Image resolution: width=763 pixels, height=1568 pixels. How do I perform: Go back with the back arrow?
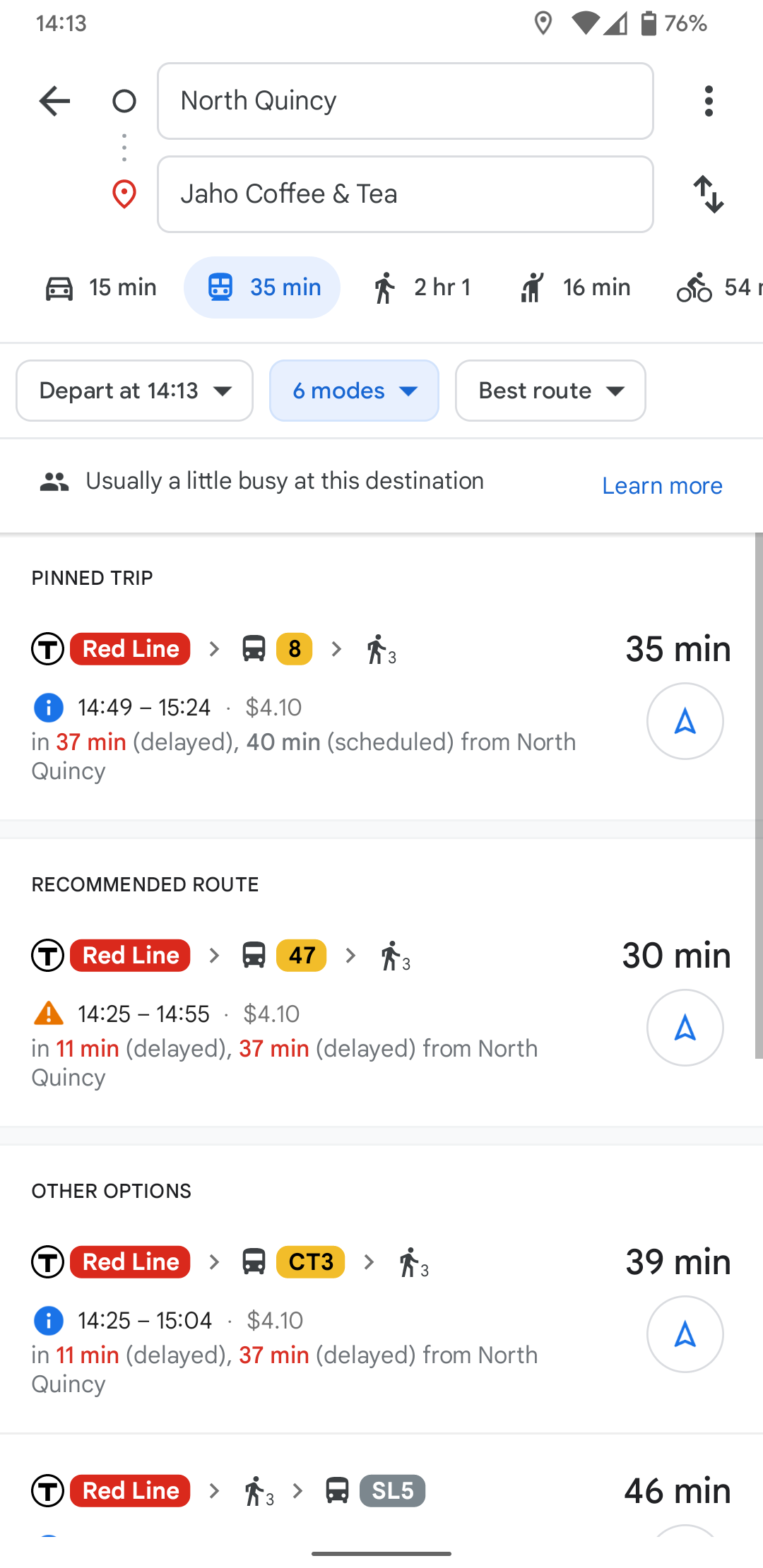coord(54,101)
